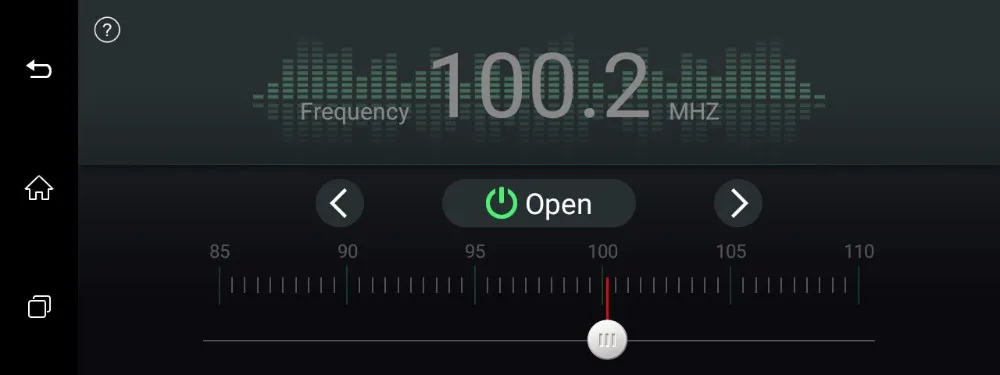Open the help question mark icon
This screenshot has width=1000, height=375.
(x=107, y=30)
